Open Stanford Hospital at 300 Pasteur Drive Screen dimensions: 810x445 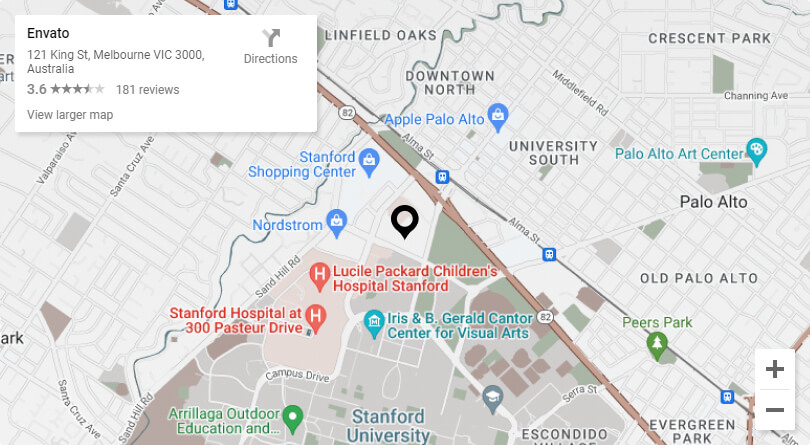[316, 319]
